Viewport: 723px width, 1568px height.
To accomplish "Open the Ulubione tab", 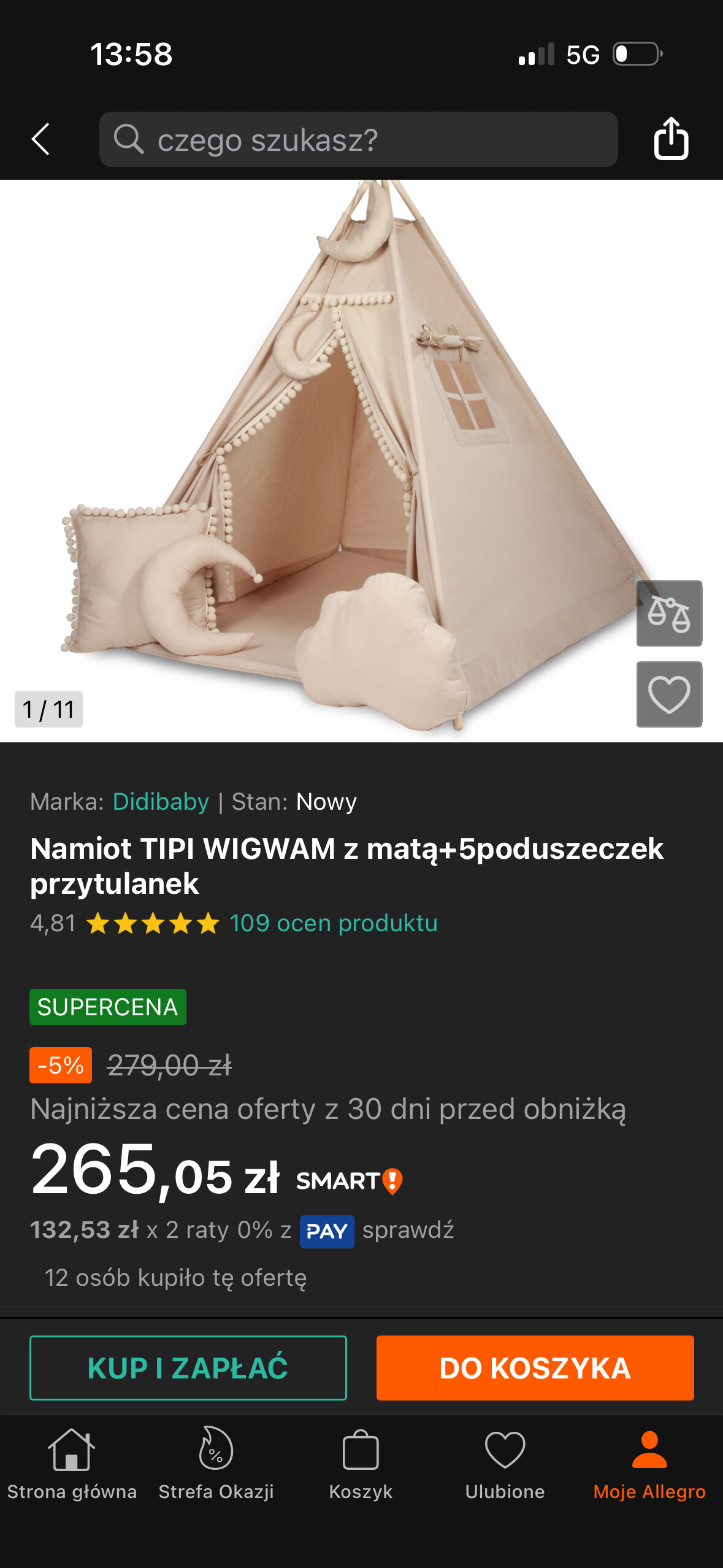I will pos(505,1463).
